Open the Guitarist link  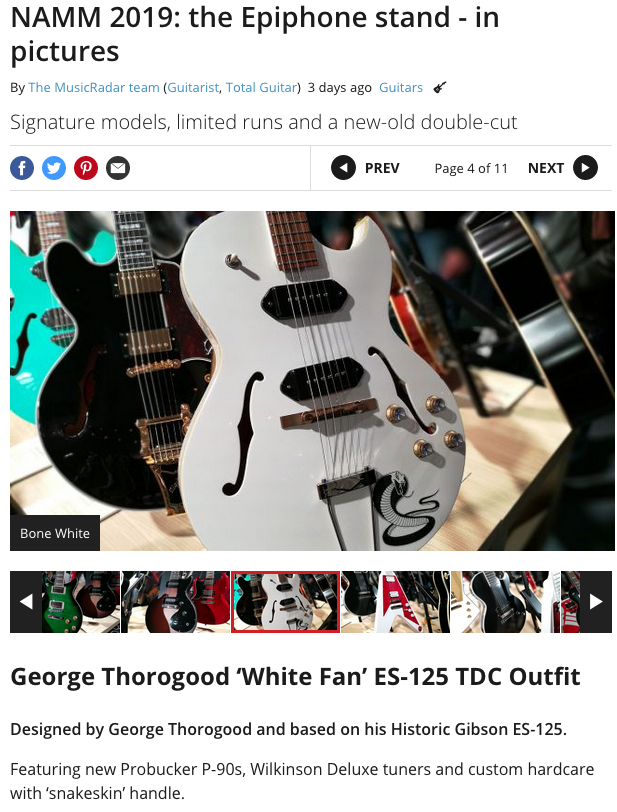coord(194,88)
